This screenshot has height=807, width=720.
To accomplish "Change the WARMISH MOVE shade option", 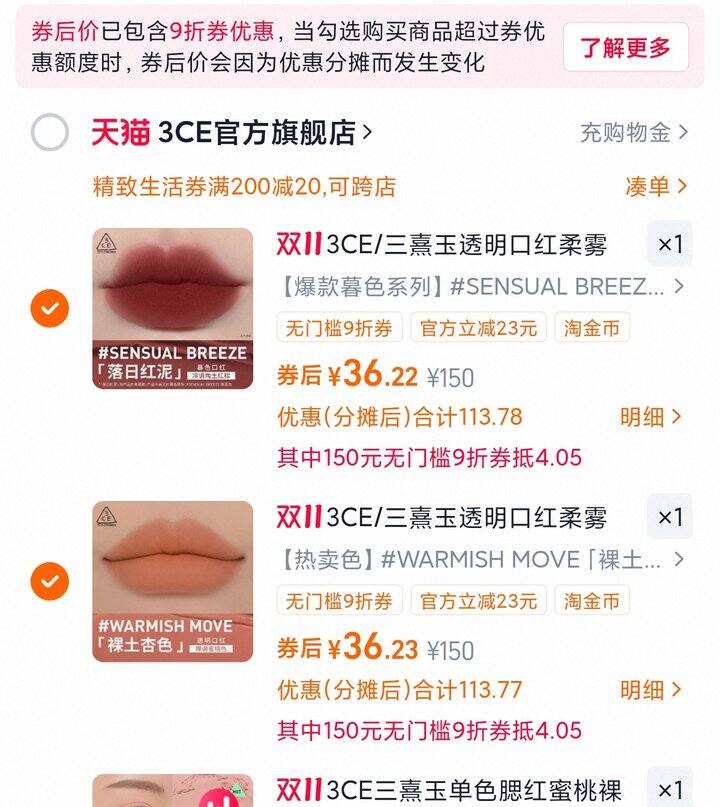I will (480, 560).
